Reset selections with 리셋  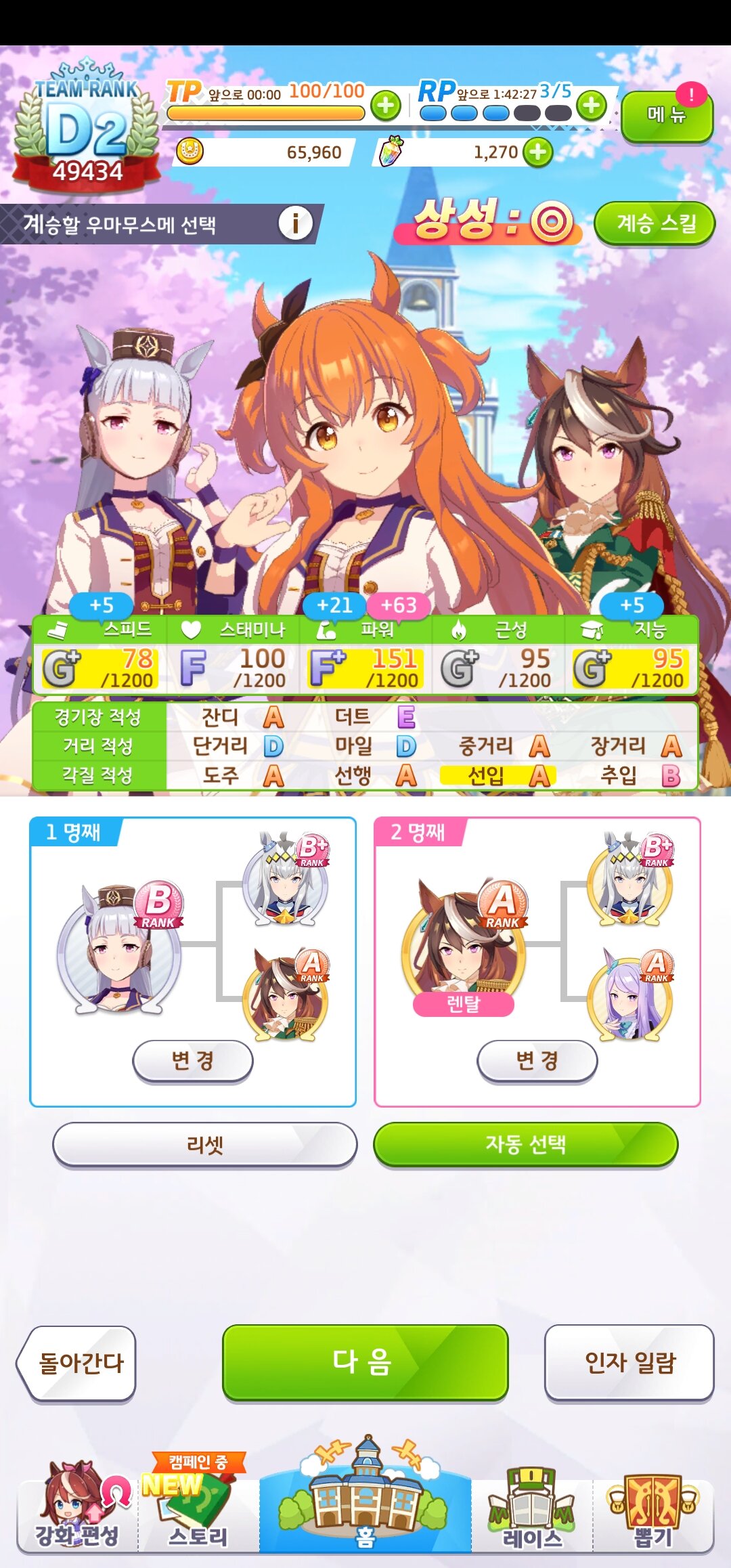204,1144
